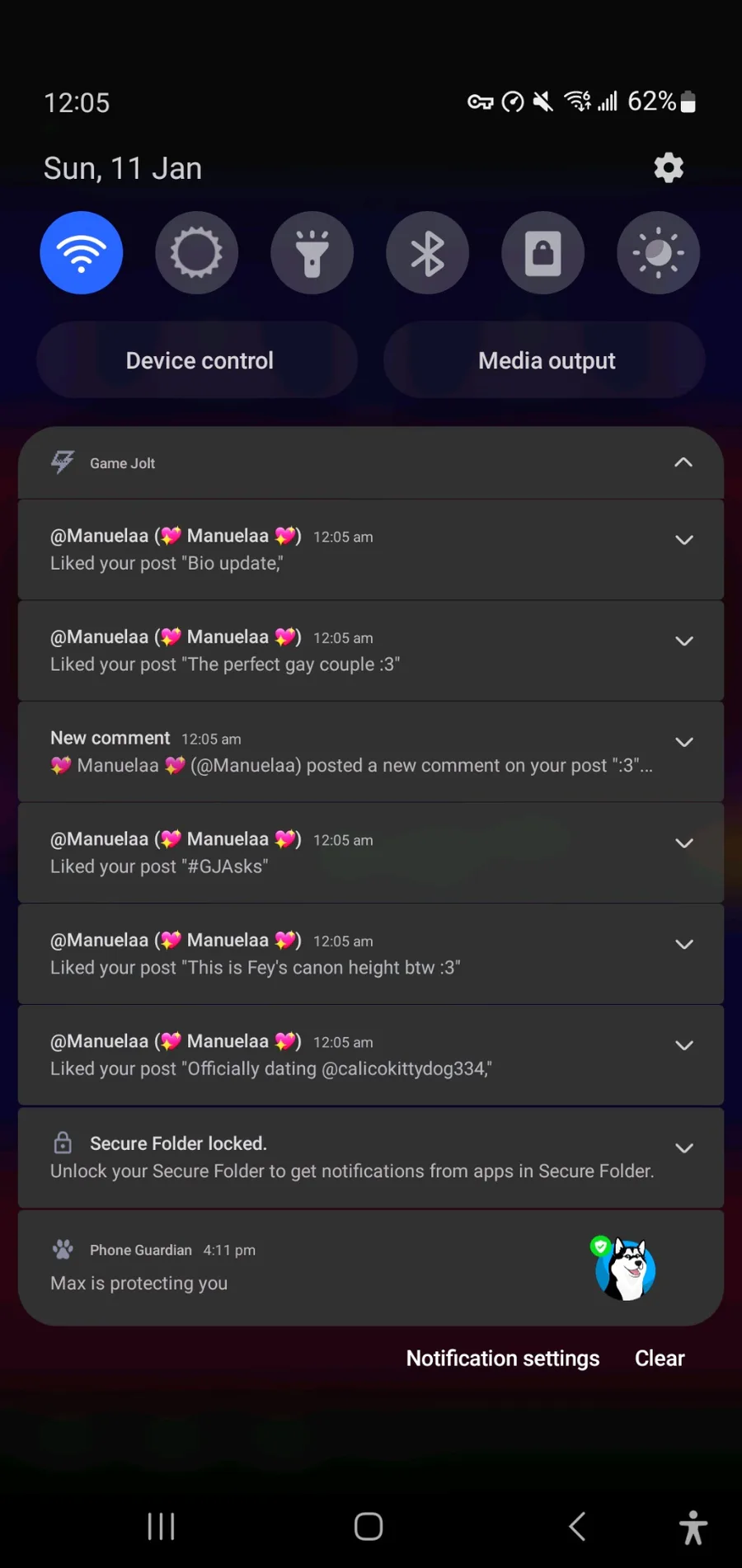Toggle the rotation lock quick setting
742x1568 pixels.
coord(543,252)
